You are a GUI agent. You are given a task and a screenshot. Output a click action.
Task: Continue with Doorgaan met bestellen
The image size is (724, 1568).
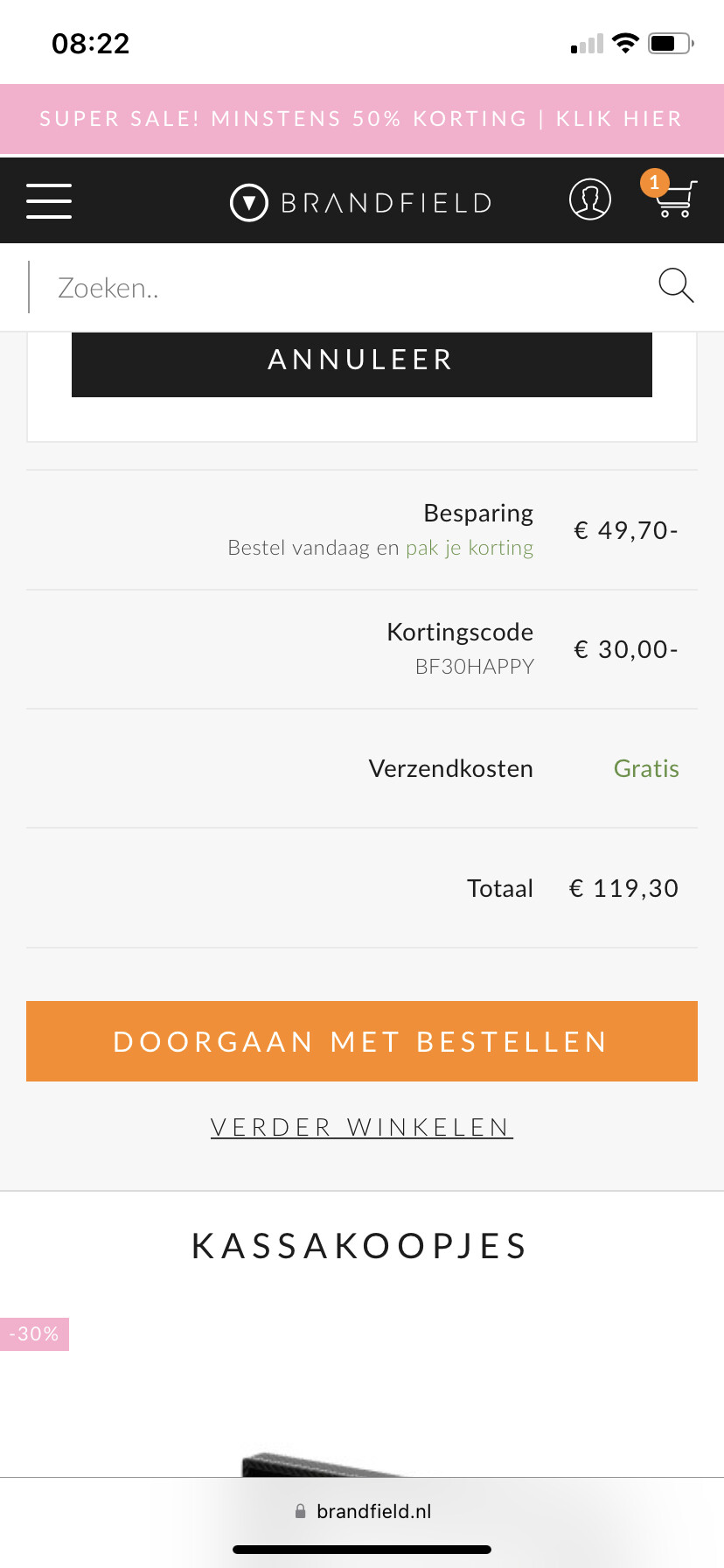362,1041
